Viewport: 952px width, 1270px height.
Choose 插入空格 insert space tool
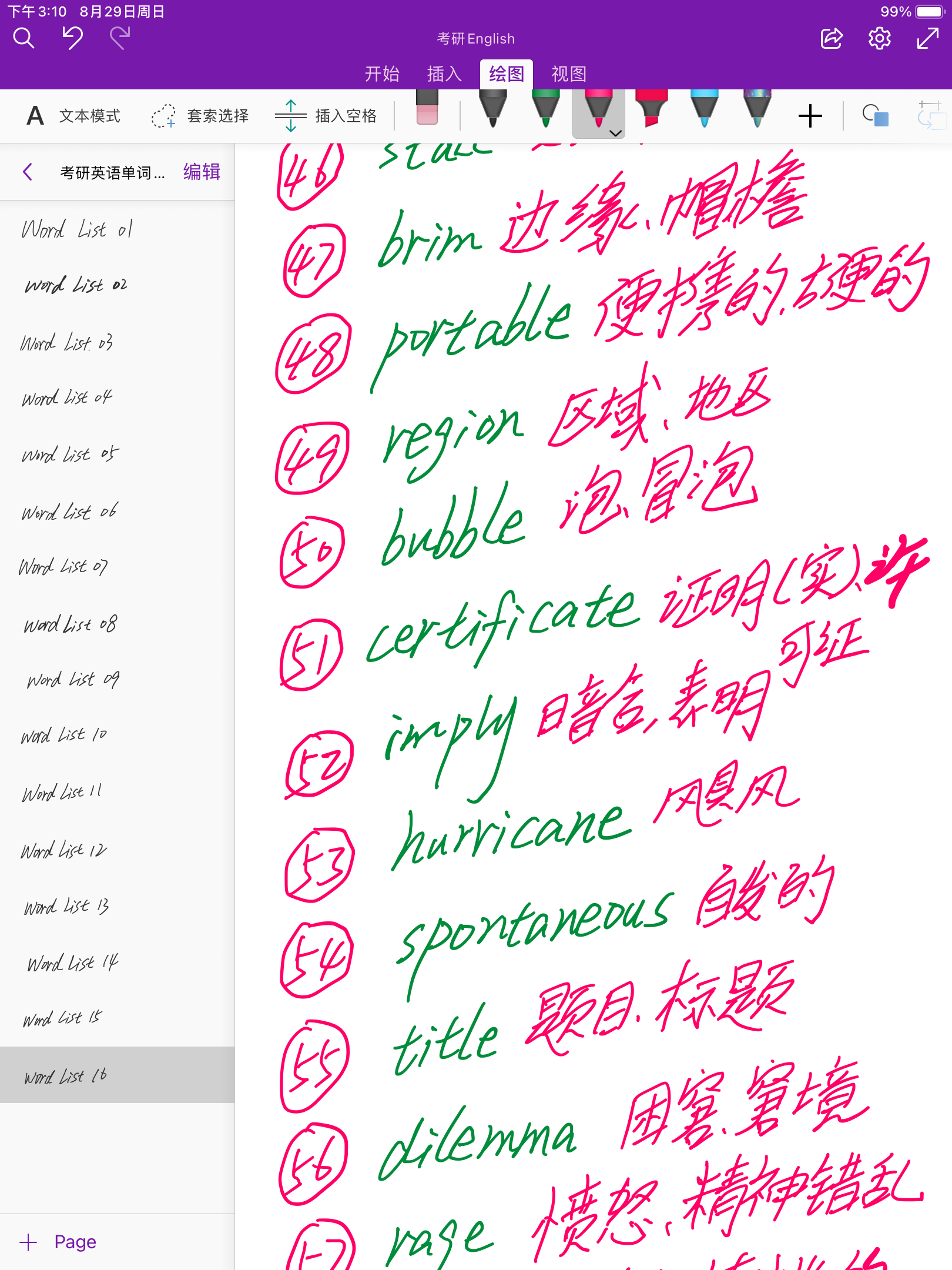(326, 116)
